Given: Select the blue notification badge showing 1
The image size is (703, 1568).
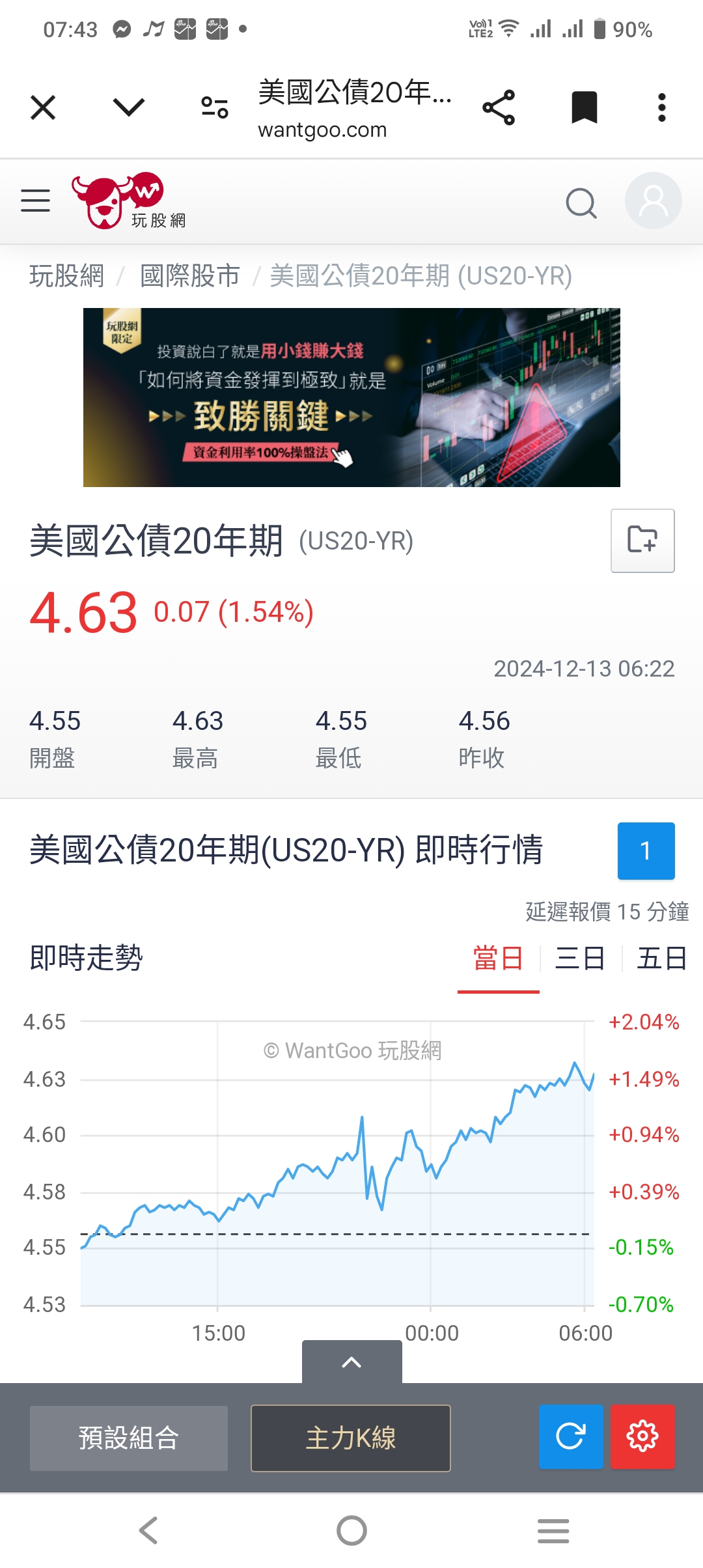Looking at the screenshot, I should point(645,851).
